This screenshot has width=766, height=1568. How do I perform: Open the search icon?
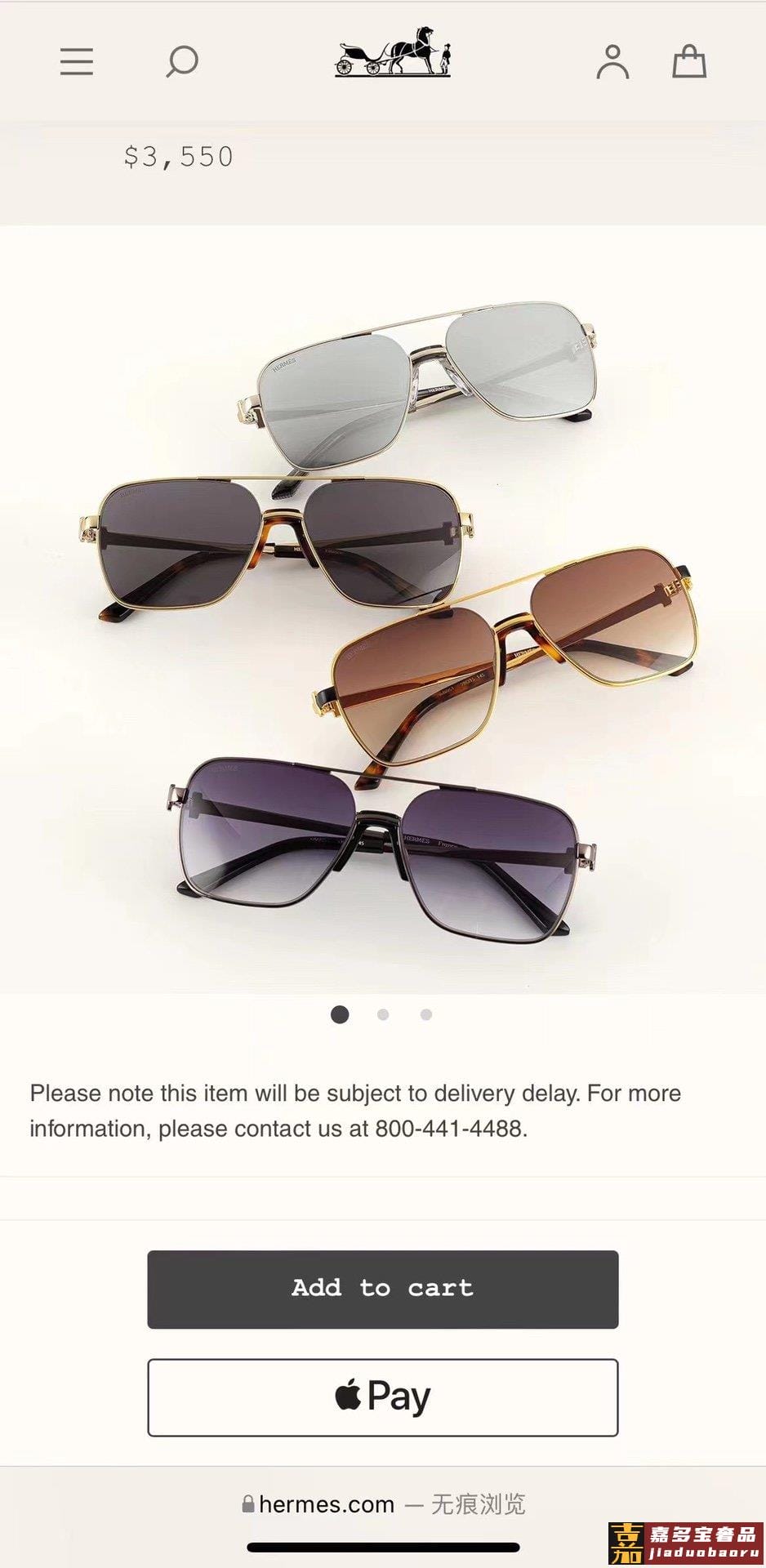pyautogui.click(x=181, y=61)
